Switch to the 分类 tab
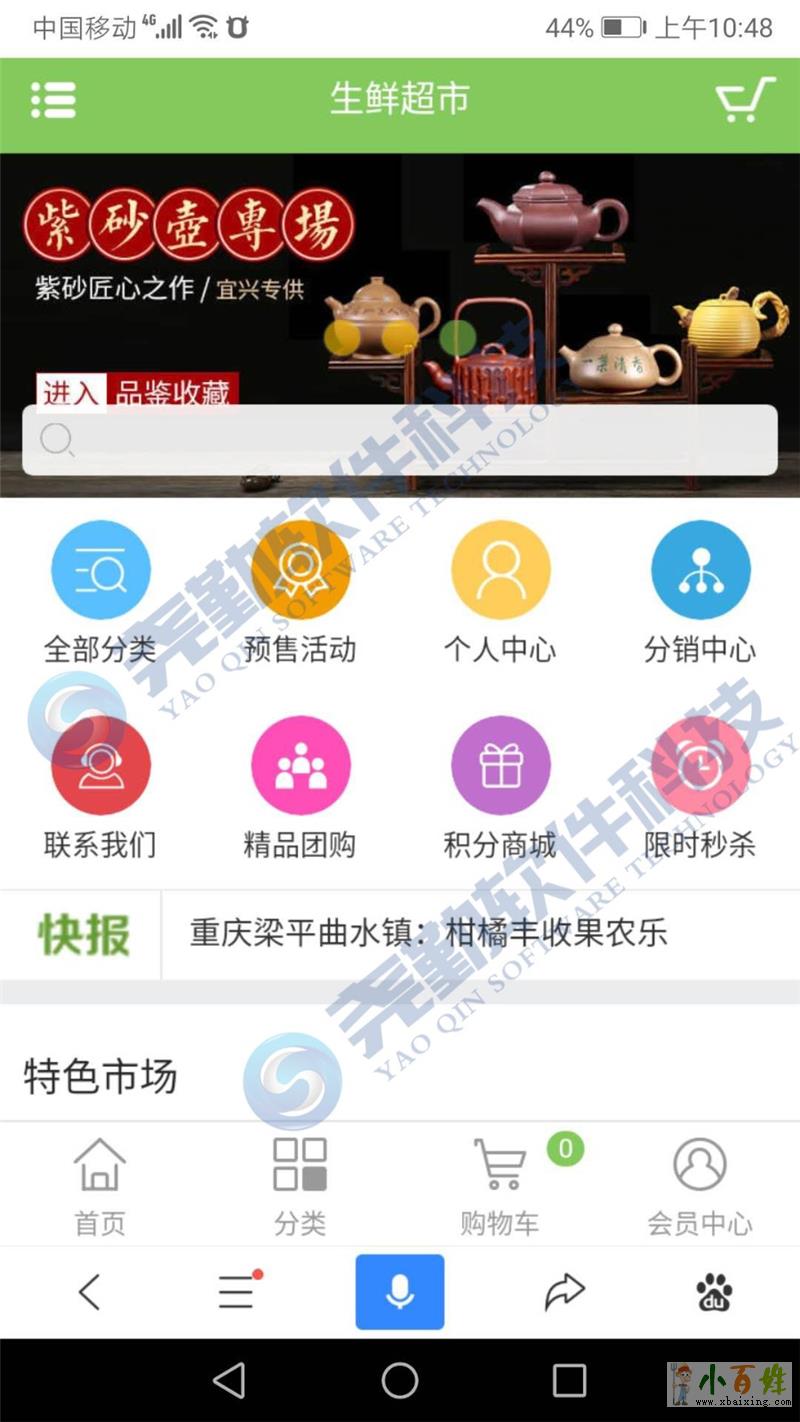The height and width of the screenshot is (1422, 800). pyautogui.click(x=300, y=1186)
